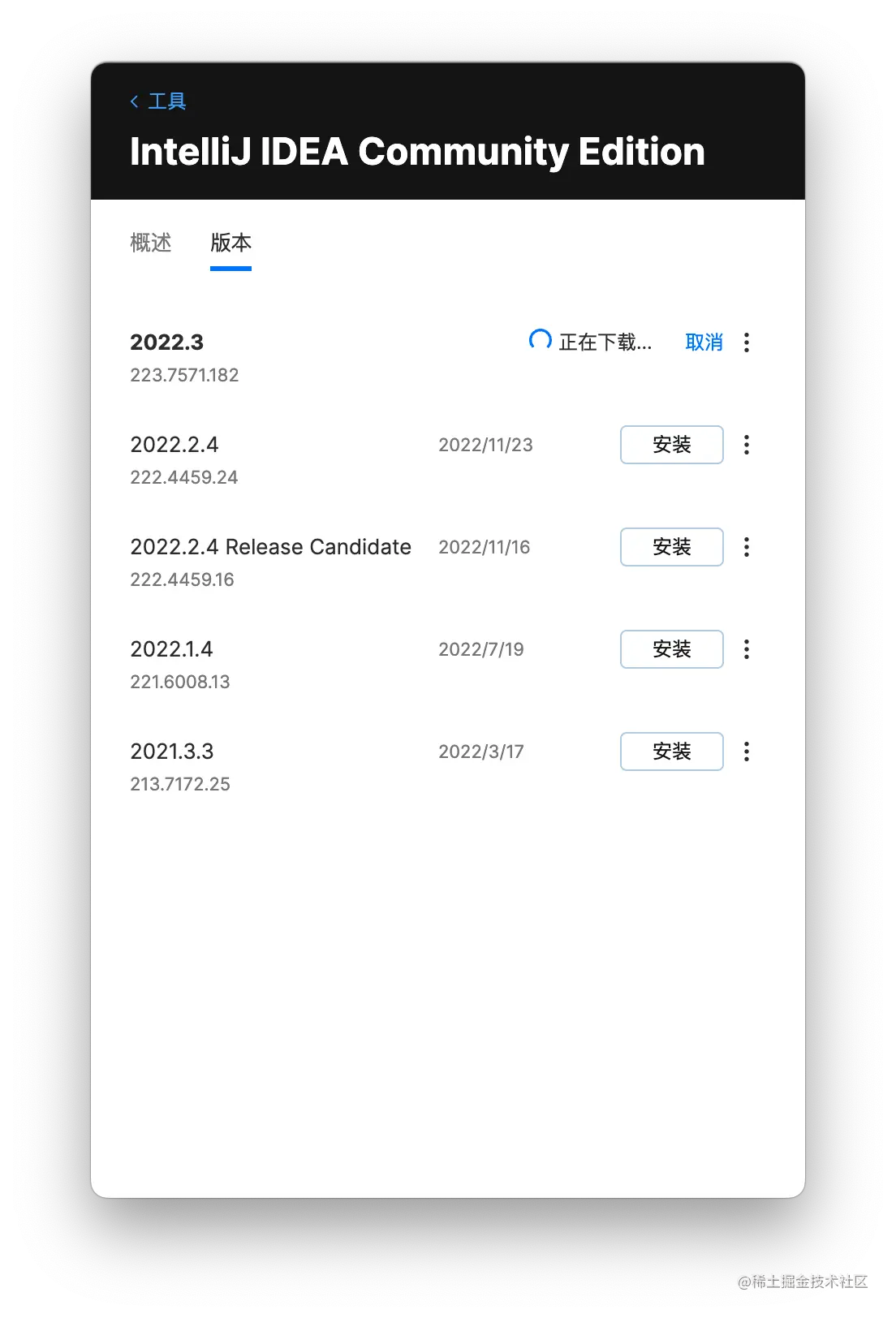Install version 2022.2.4

pyautogui.click(x=671, y=445)
